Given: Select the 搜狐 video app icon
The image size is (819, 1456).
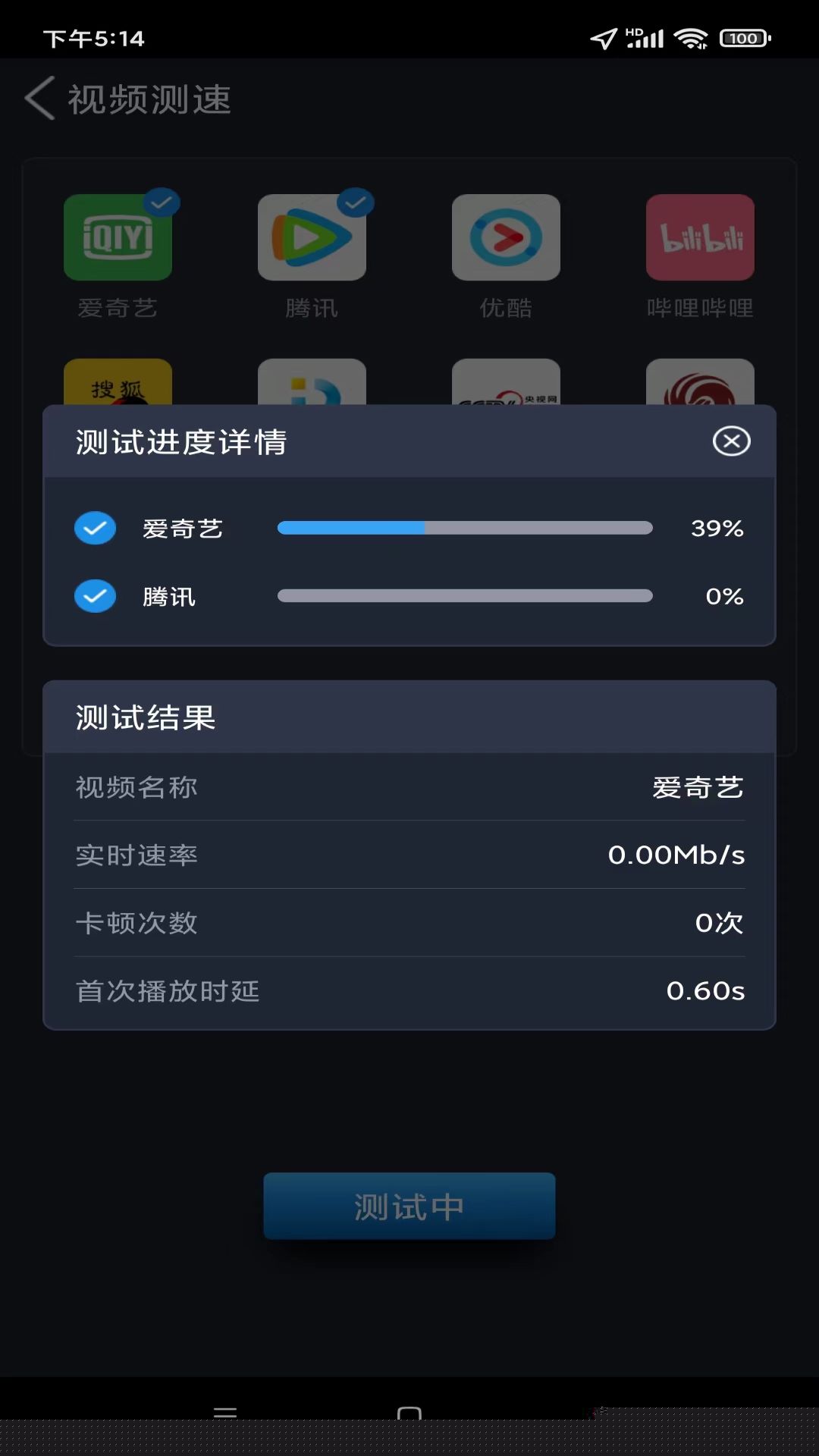Looking at the screenshot, I should tap(118, 383).
